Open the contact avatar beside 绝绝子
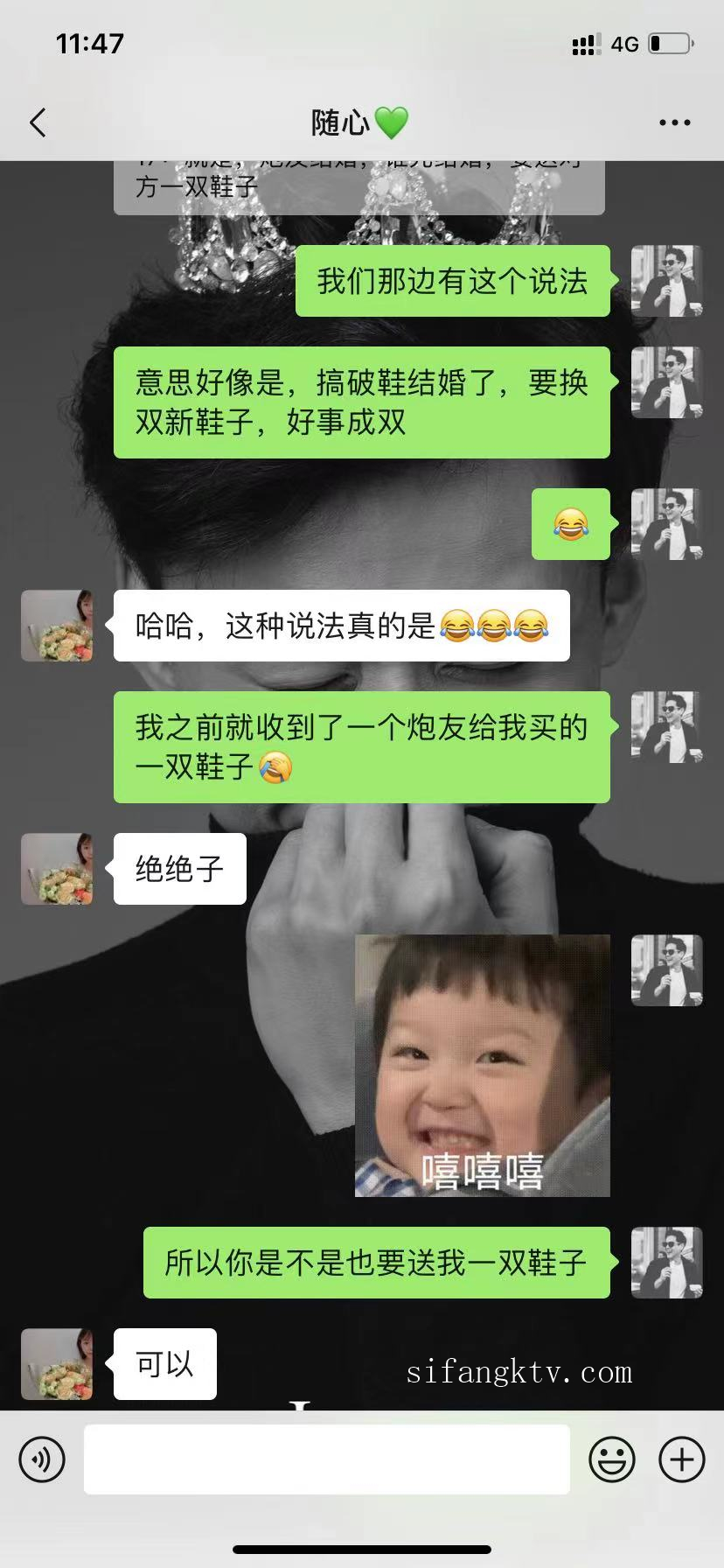Image resolution: width=724 pixels, height=1568 pixels. tap(57, 869)
